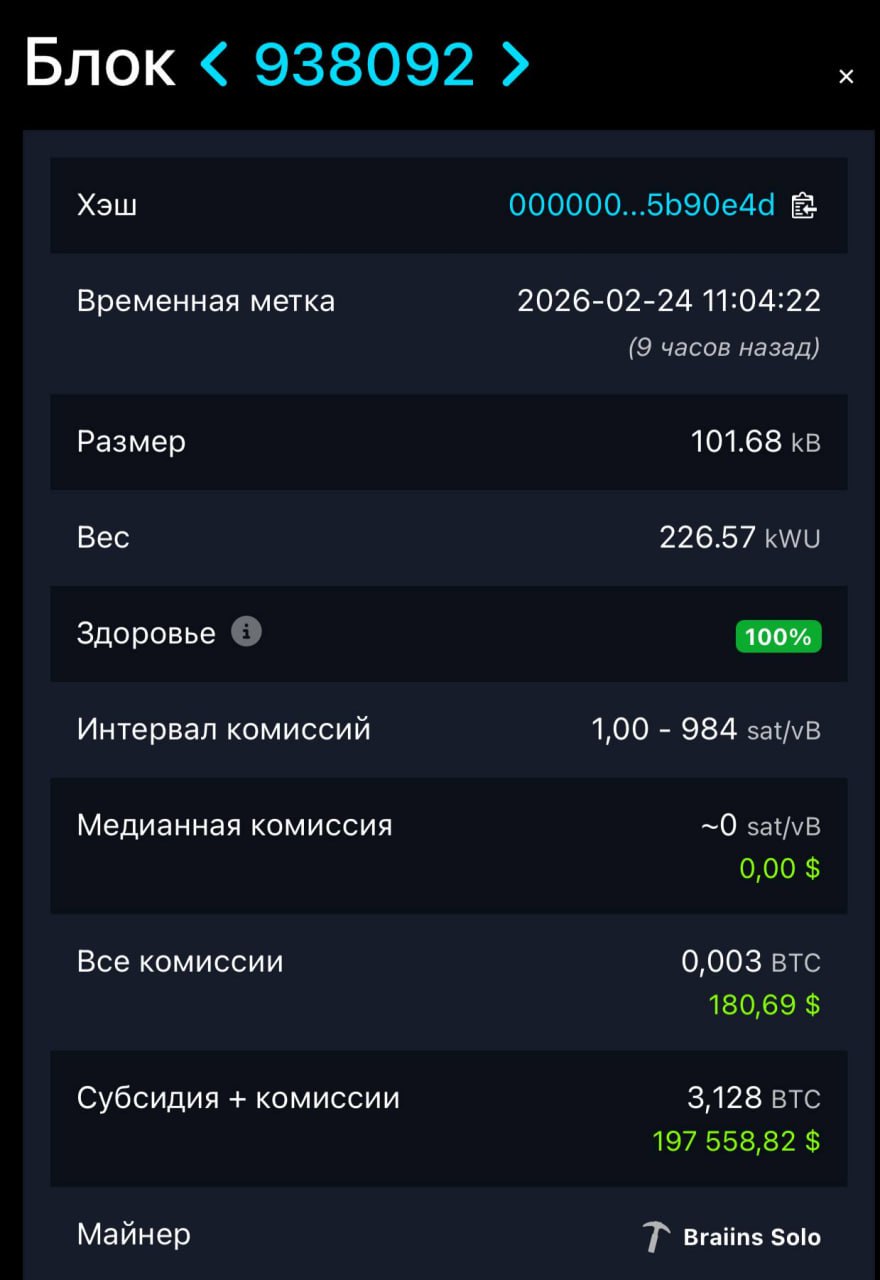The width and height of the screenshot is (880, 1280).
Task: Click the green 100% health badge
Action: (x=778, y=637)
